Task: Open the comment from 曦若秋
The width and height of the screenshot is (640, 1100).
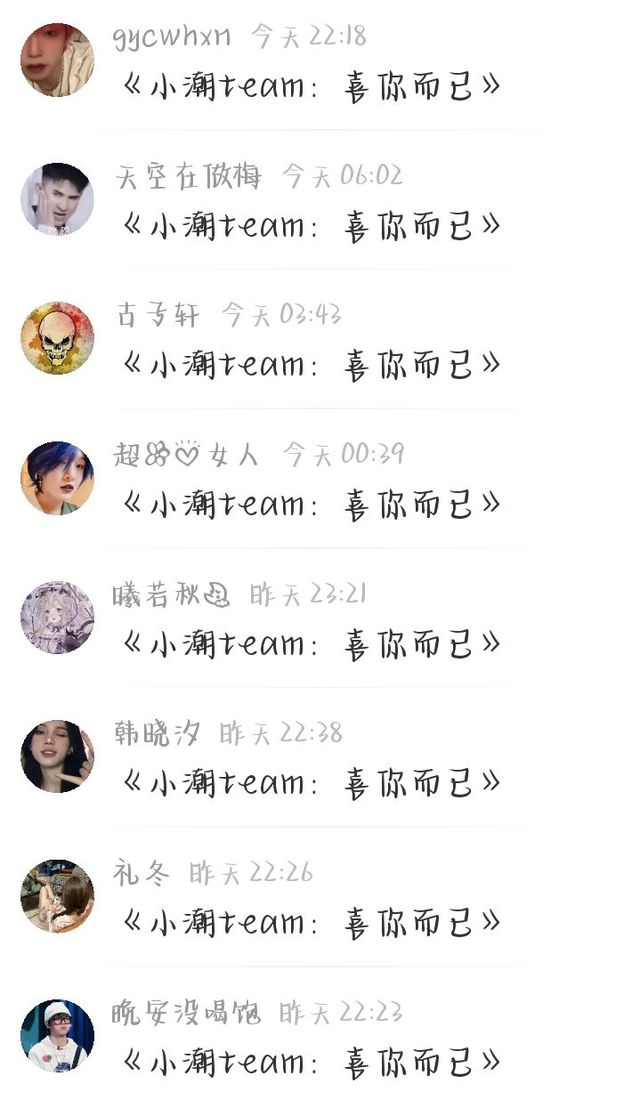Action: tap(310, 644)
